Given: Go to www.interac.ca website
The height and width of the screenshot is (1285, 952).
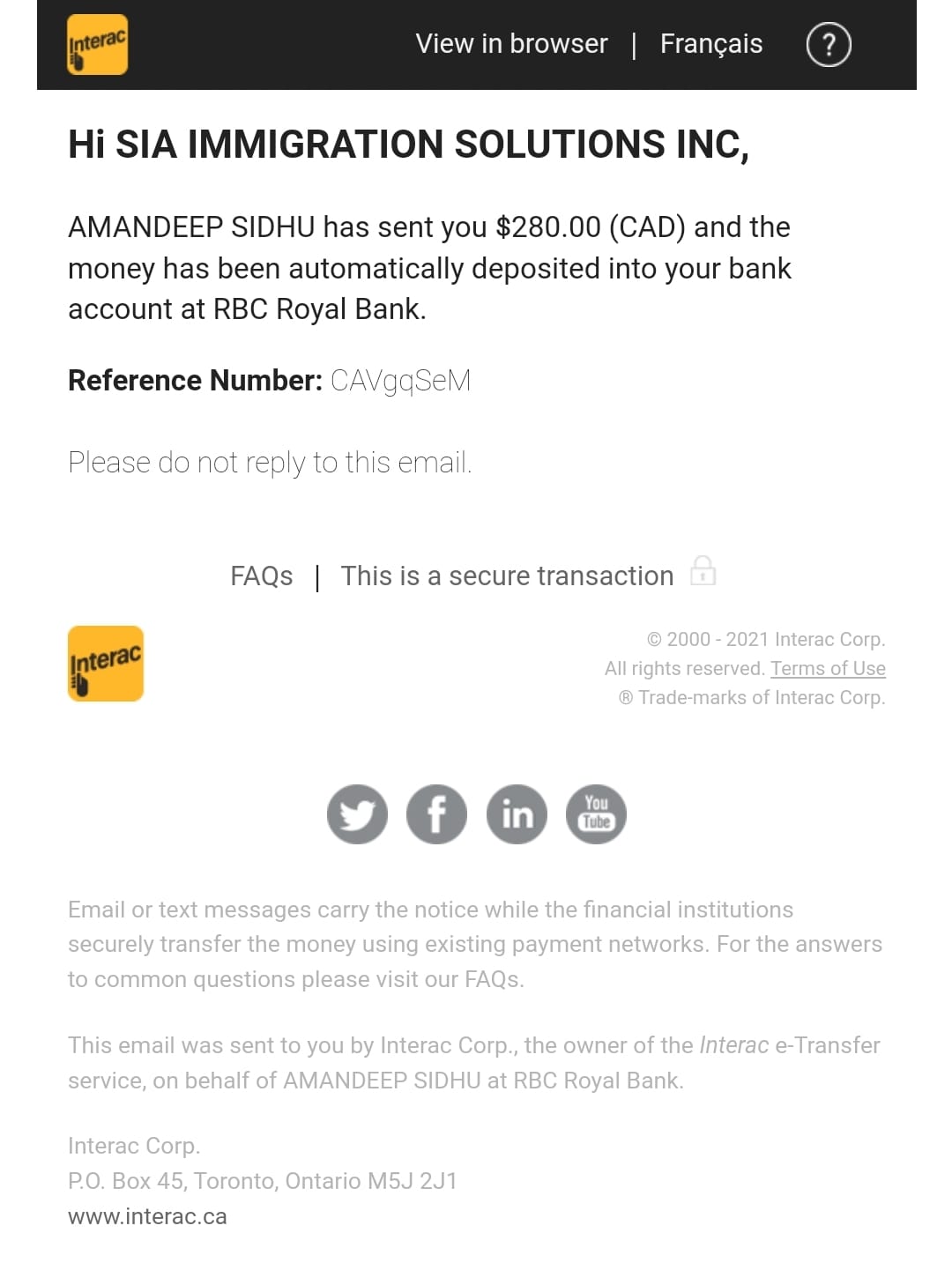Looking at the screenshot, I should click(147, 1217).
